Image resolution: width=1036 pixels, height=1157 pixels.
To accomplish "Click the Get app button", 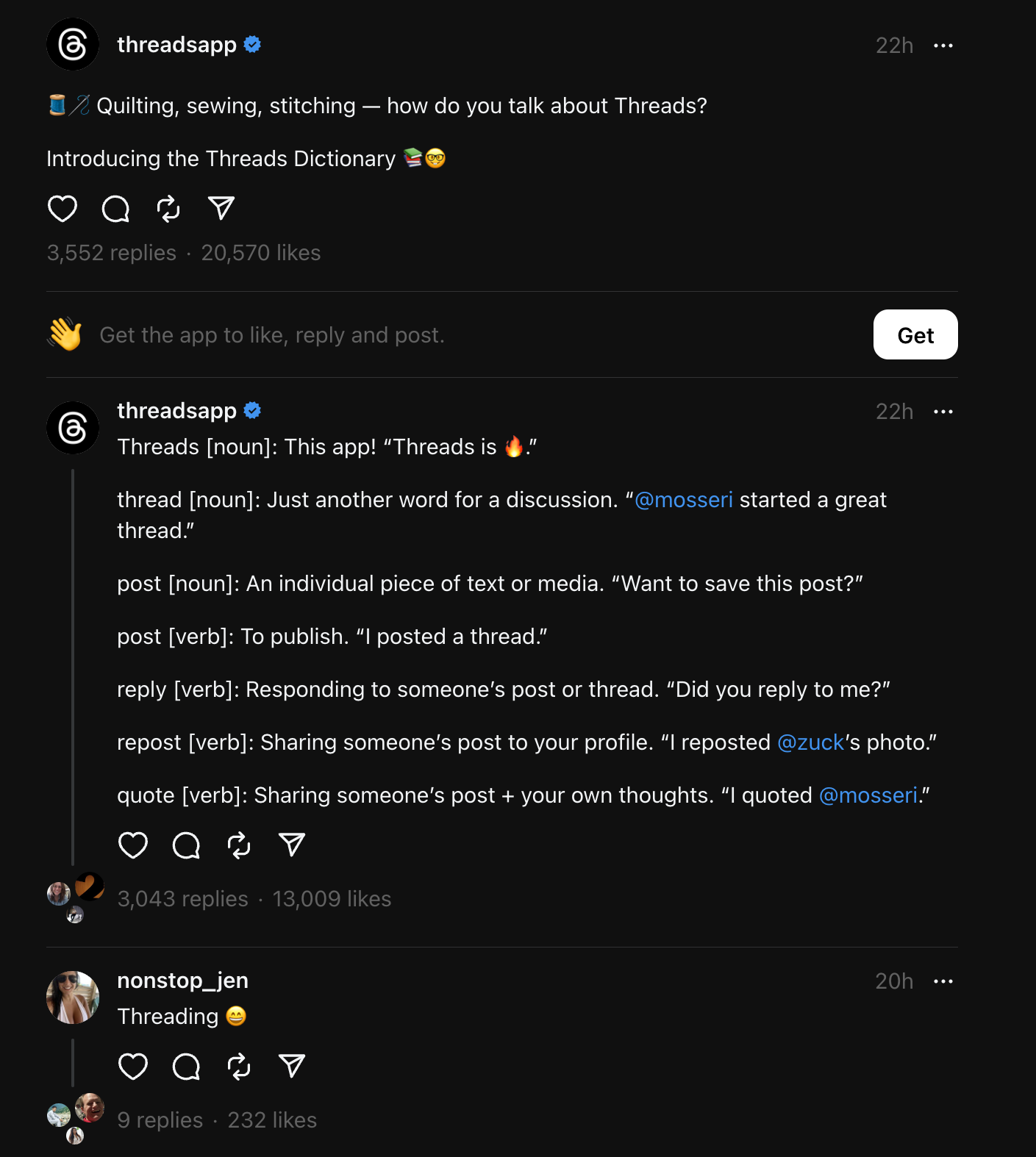I will click(915, 334).
